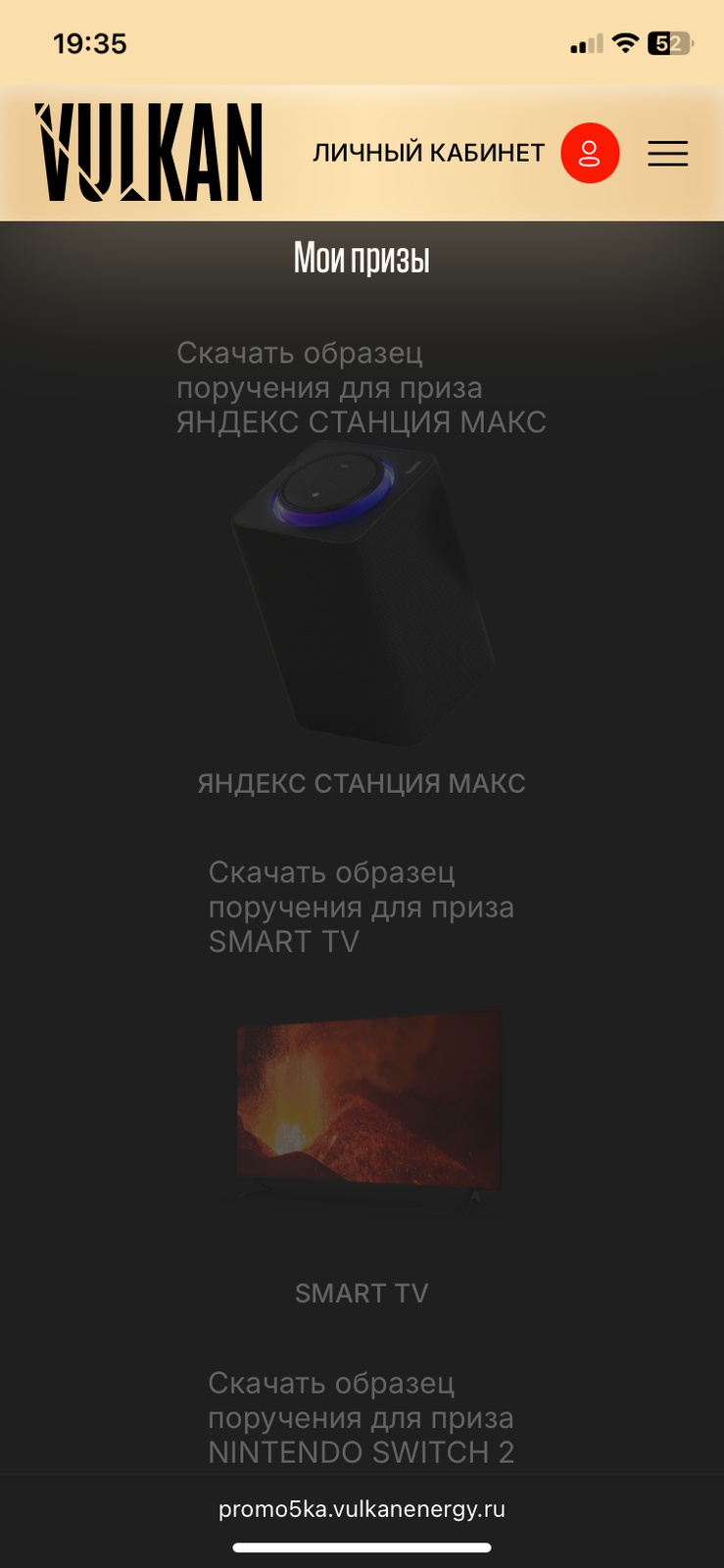
Task: Open the hamburger menu
Action: point(667,153)
